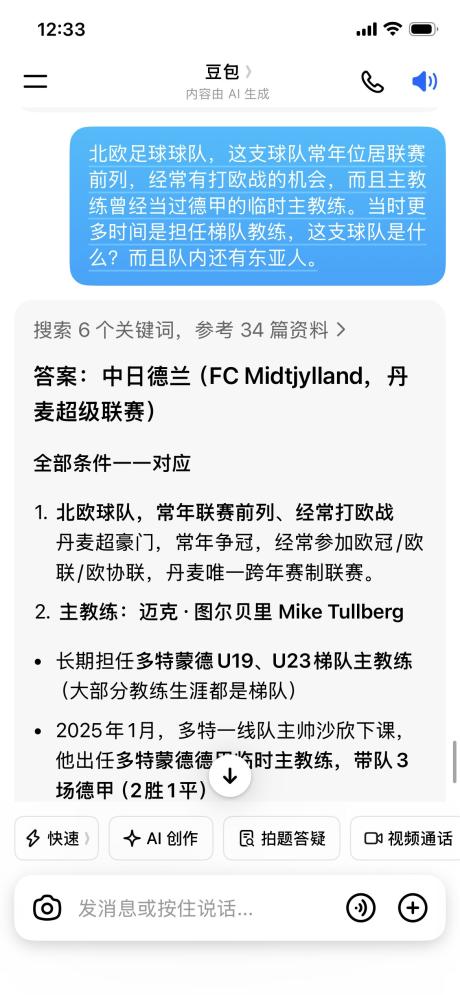Jump to bottom with the down-arrow button
Viewport: 460px width, 995px height.
pos(230,775)
